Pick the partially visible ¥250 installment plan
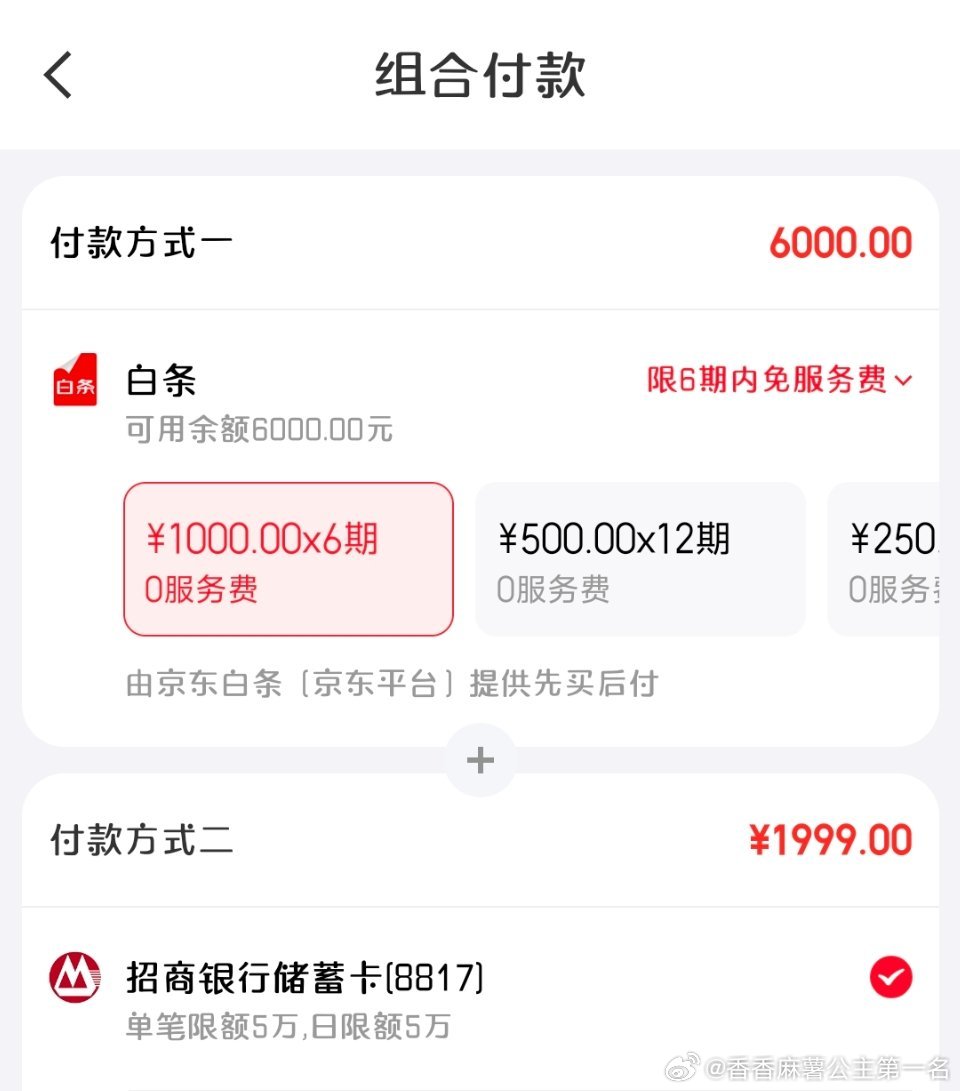The width and height of the screenshot is (960, 1091). click(x=890, y=559)
